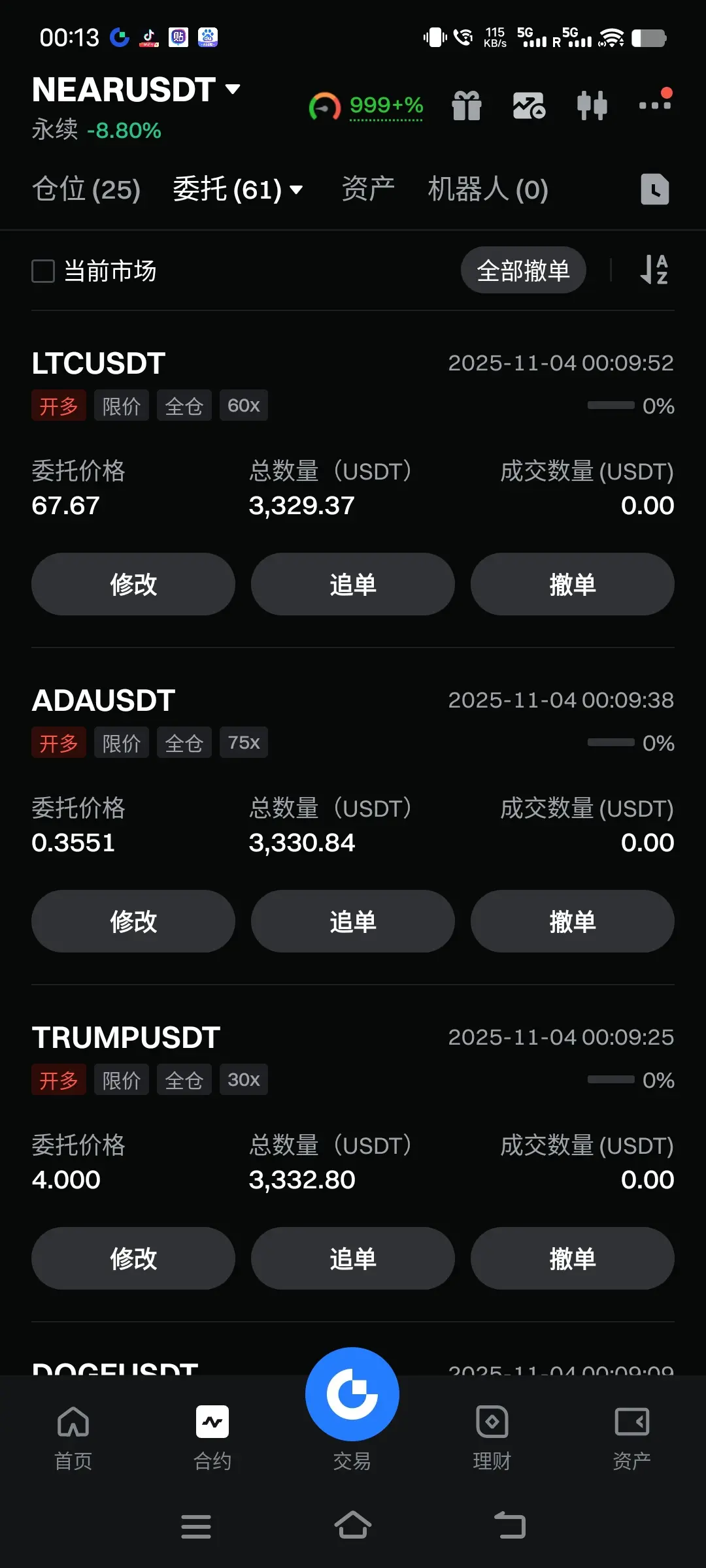
Task: Modify the TRUMPUSDT order with 修改
Action: pyautogui.click(x=133, y=1258)
